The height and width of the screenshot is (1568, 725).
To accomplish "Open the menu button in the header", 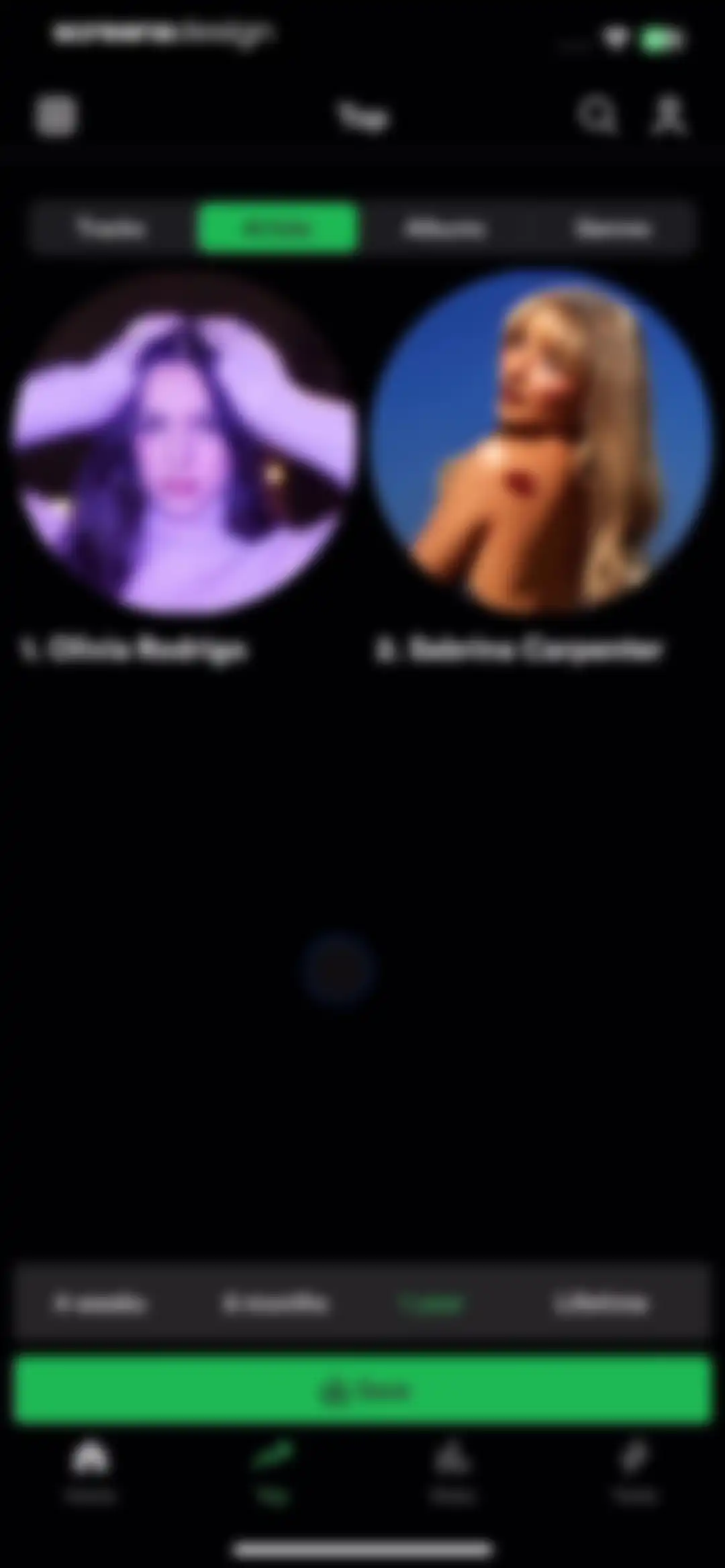I will pyautogui.click(x=56, y=115).
